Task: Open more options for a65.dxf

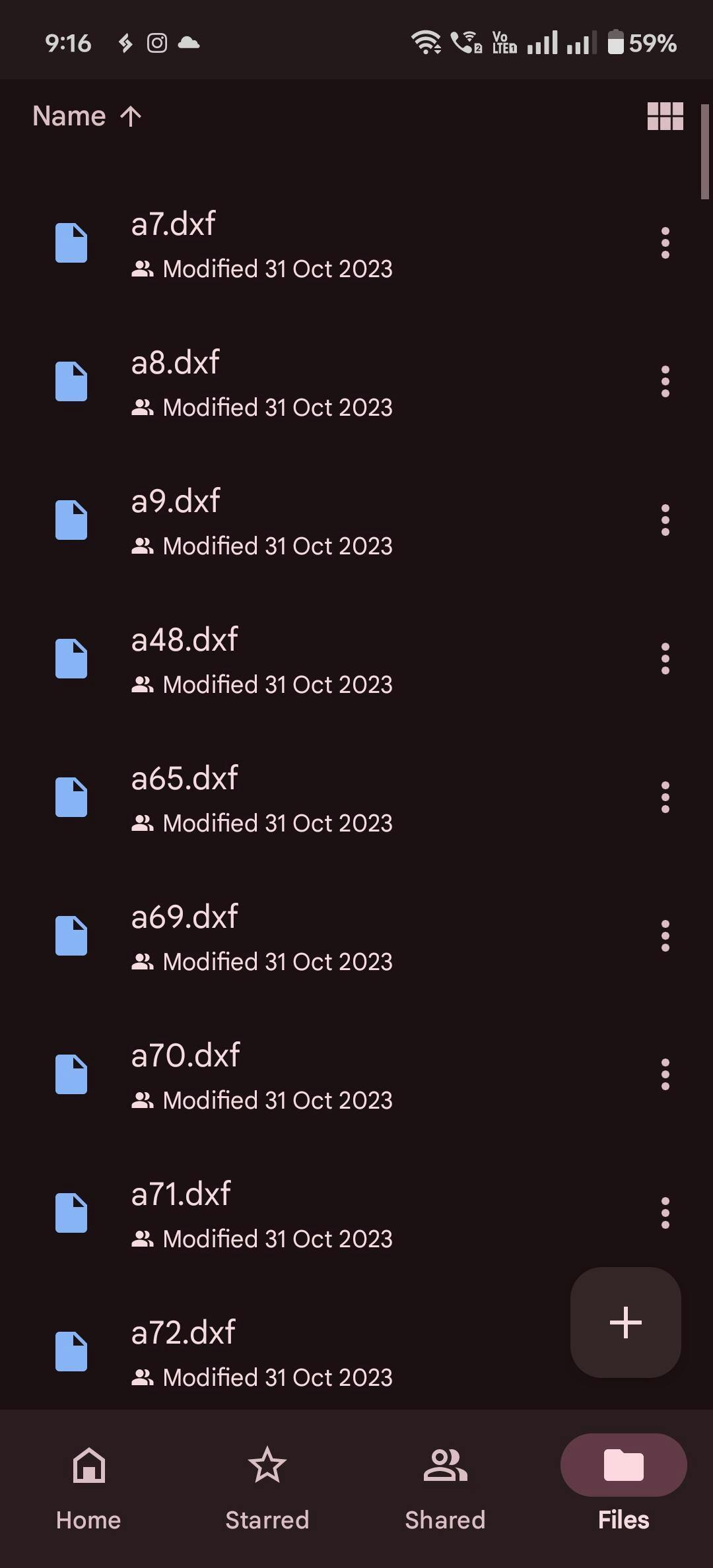Action: [x=665, y=797]
